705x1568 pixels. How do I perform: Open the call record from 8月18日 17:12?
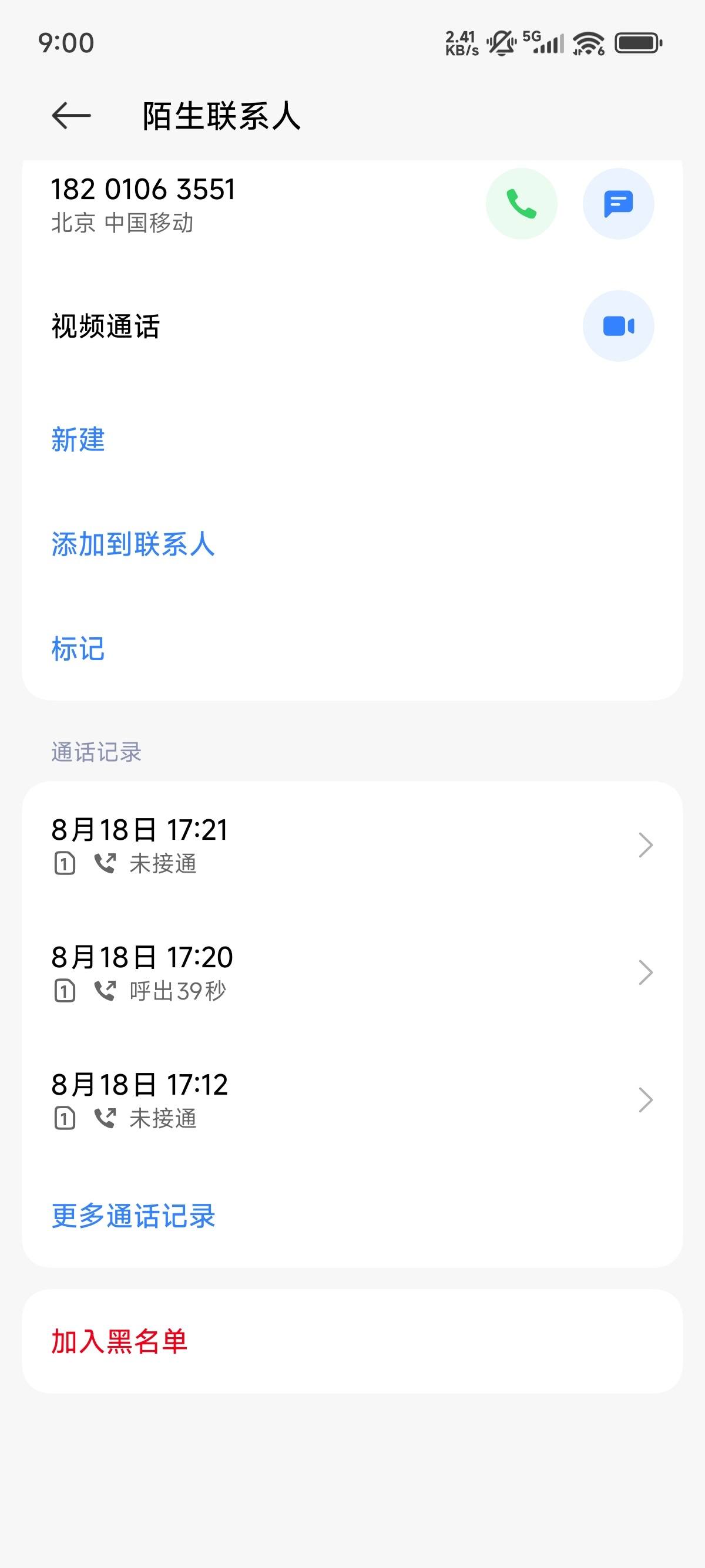352,1100
